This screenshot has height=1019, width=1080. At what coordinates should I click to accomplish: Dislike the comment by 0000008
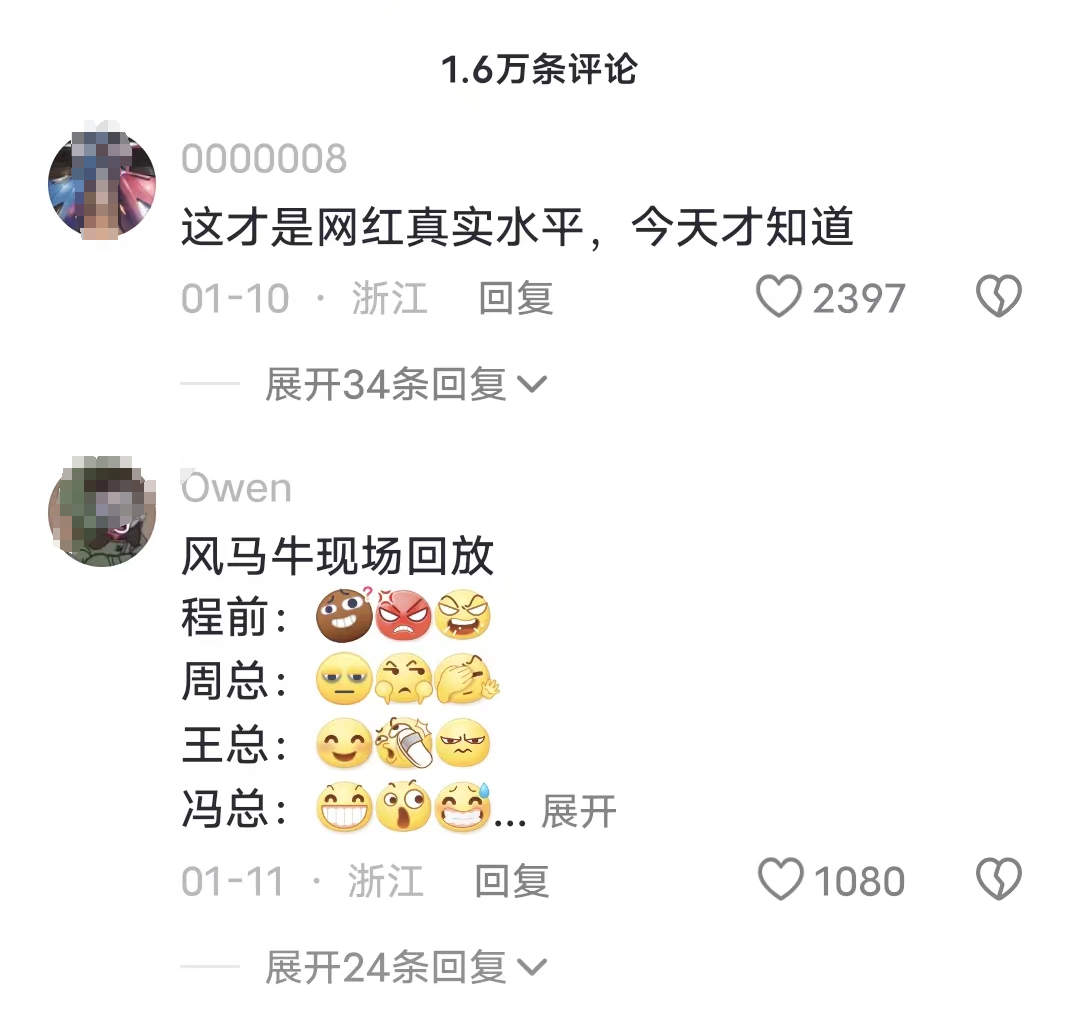(998, 298)
